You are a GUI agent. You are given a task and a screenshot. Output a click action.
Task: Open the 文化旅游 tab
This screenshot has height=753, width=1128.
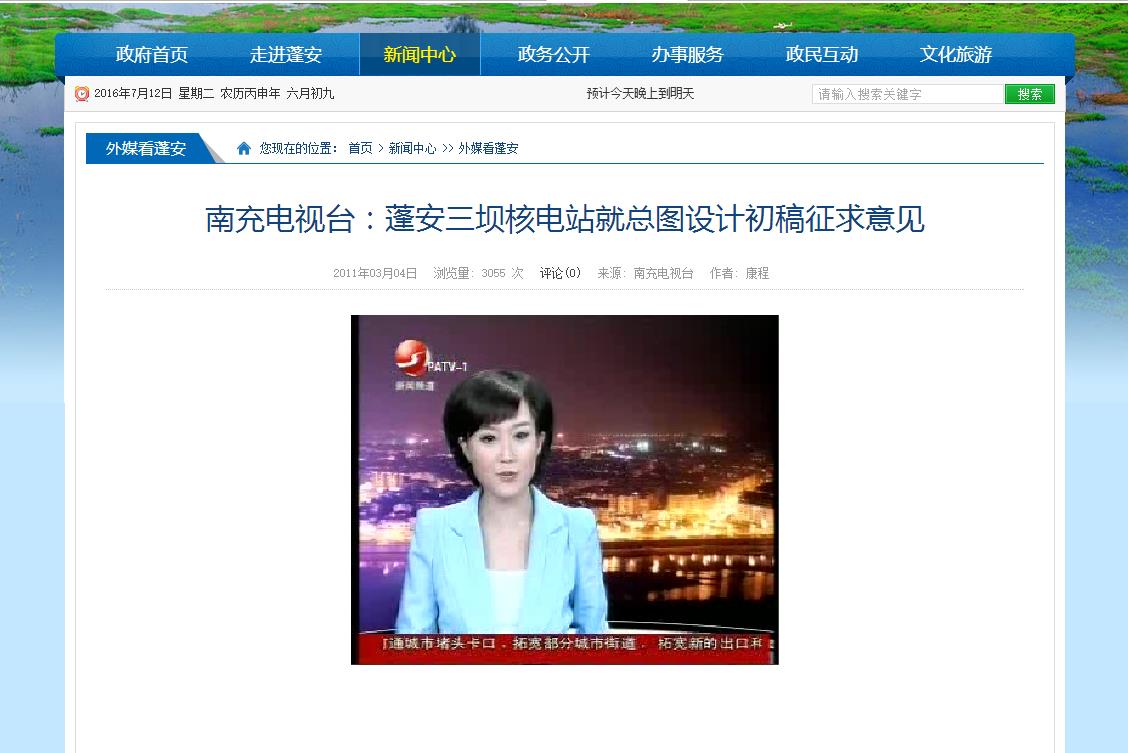click(956, 55)
